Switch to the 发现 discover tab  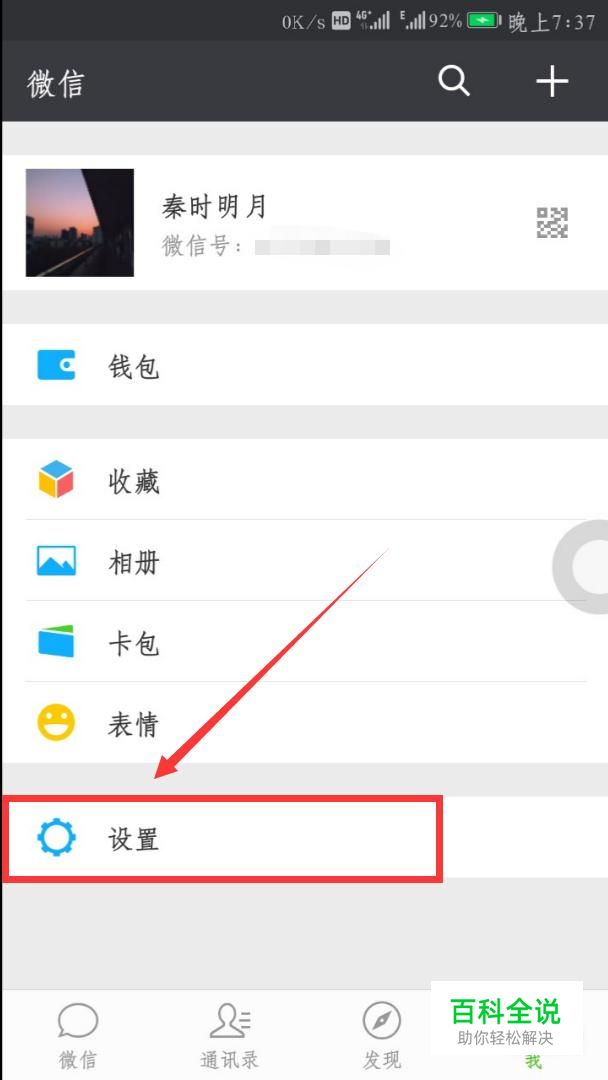pos(381,1035)
